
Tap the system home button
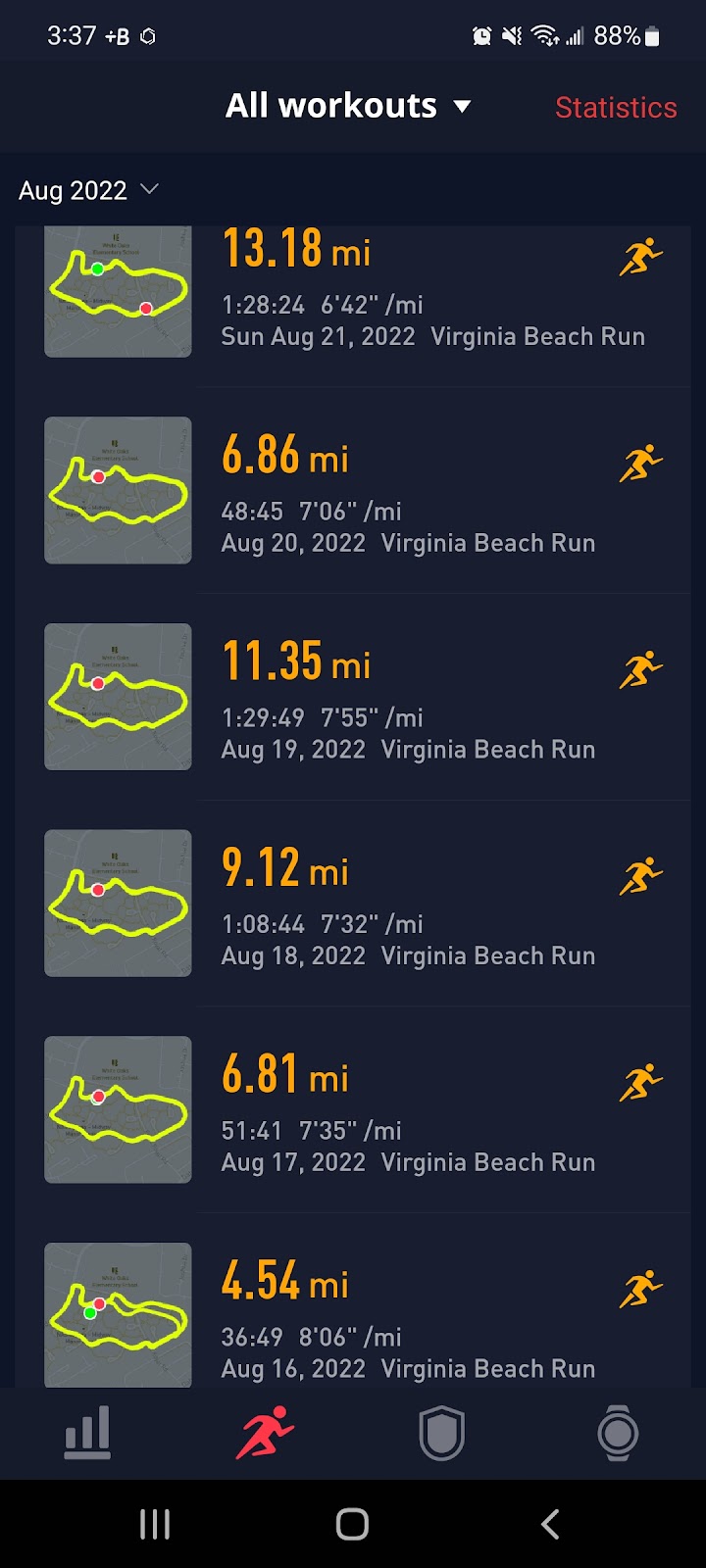352,1524
